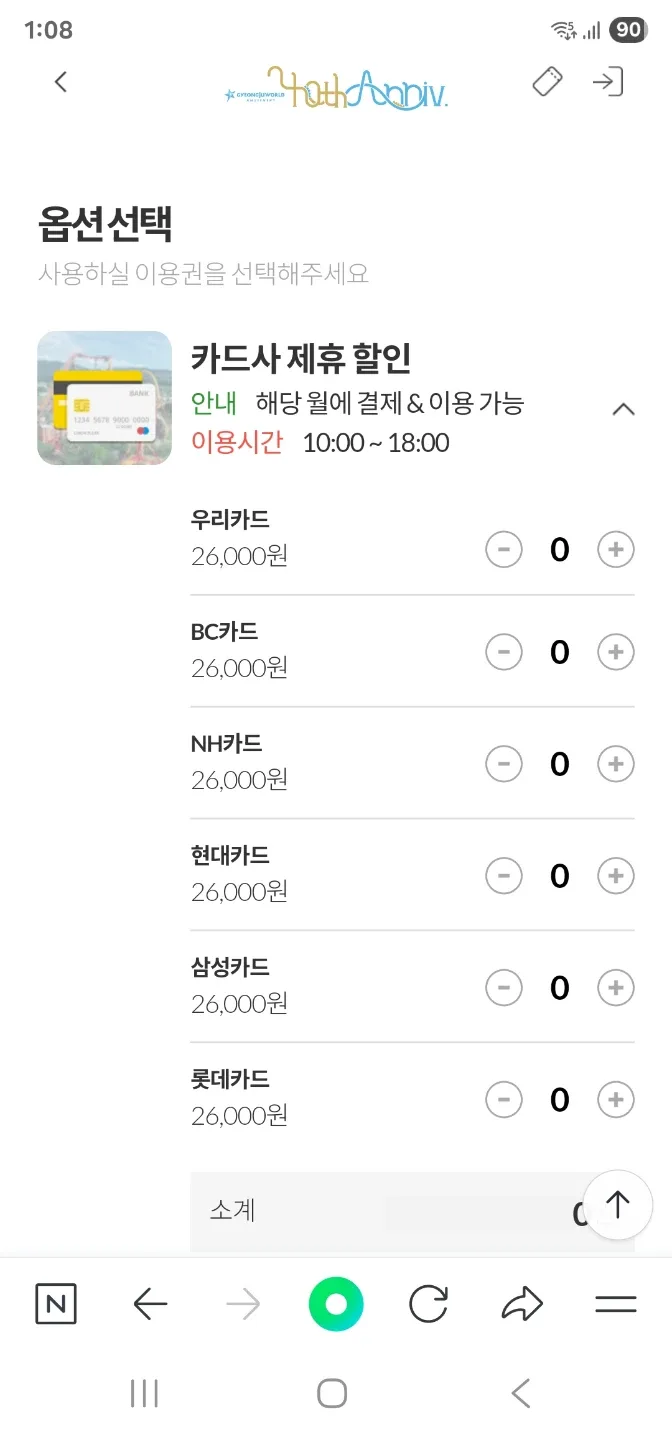Go back using the header arrow
Image resolution: width=672 pixels, height=1440 pixels.
tap(61, 82)
